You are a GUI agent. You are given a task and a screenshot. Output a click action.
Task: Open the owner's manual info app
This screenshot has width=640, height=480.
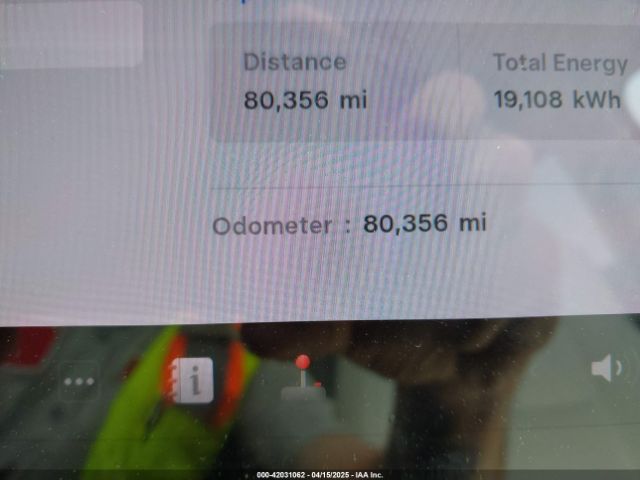(193, 380)
